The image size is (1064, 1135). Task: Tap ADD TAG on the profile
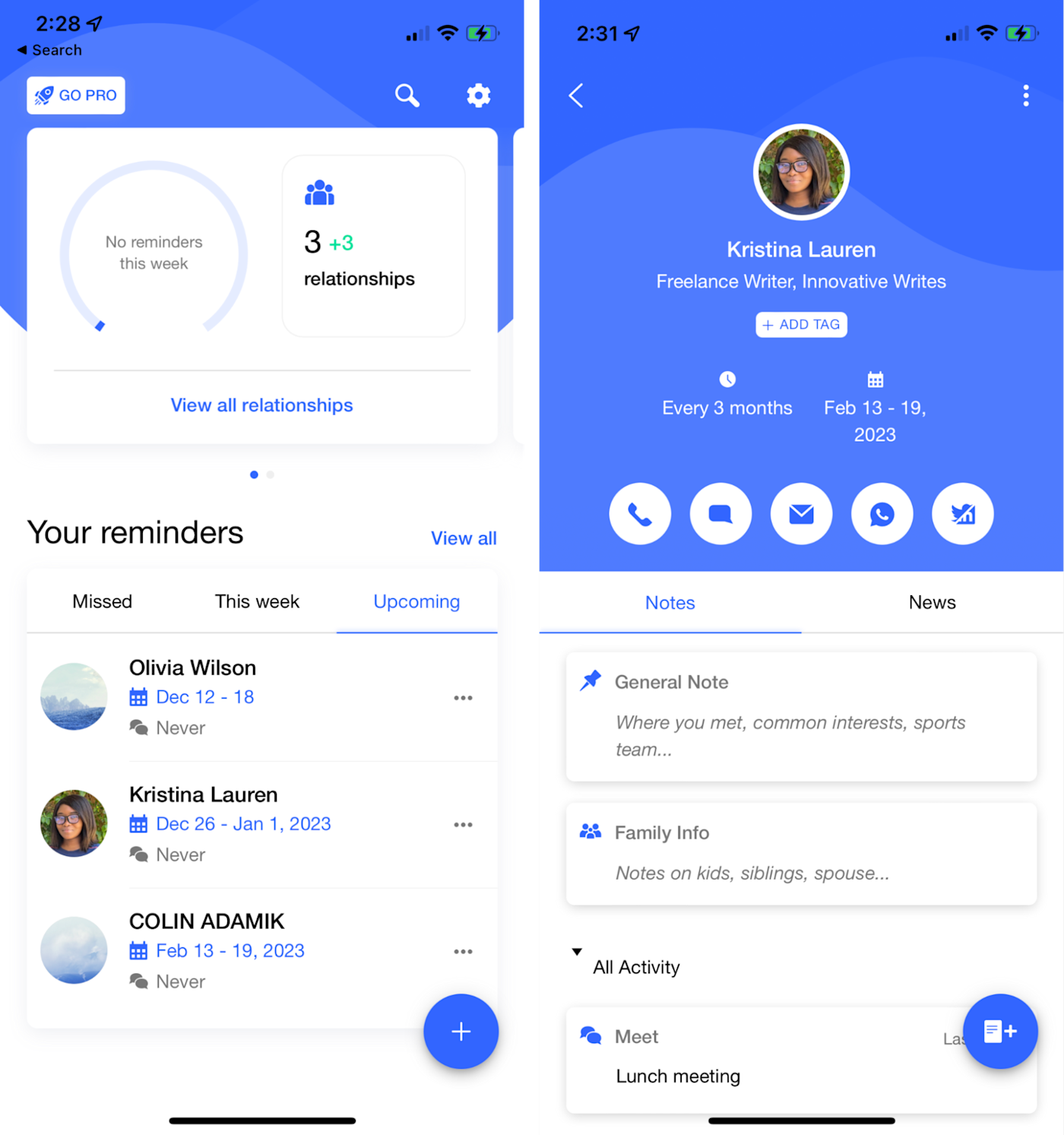(801, 325)
